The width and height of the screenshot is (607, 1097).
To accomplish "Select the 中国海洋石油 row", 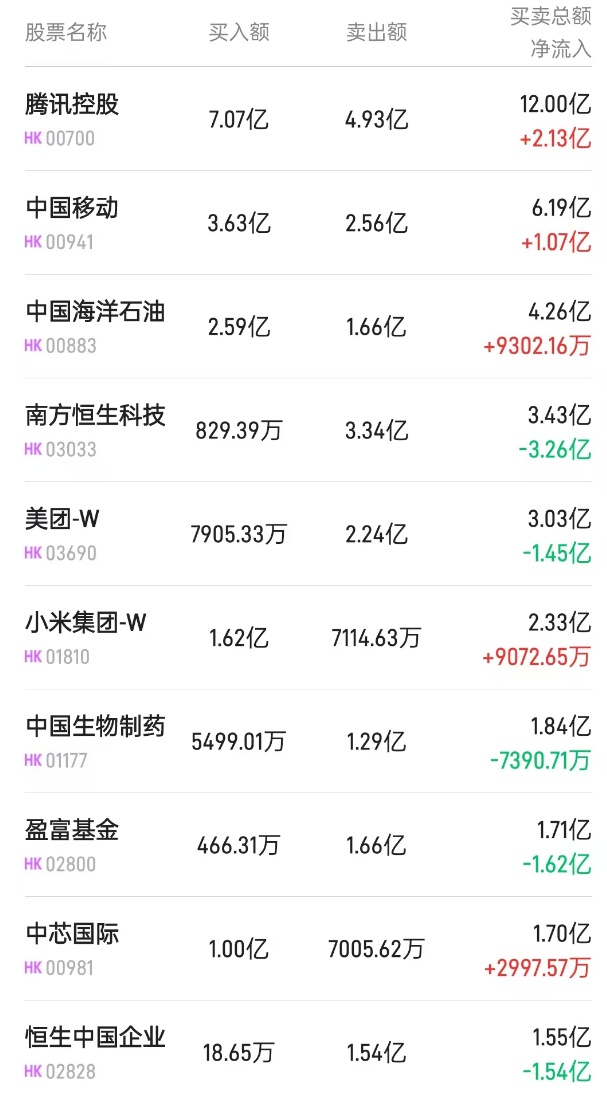I will 95,312.
